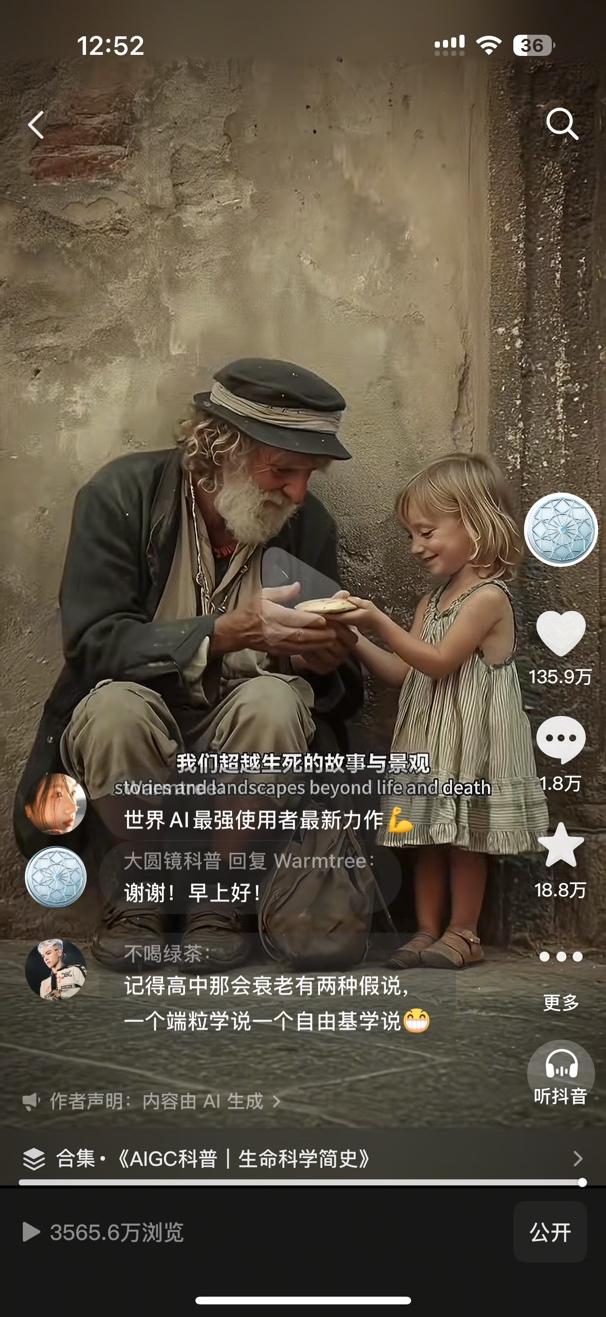Screen dimensions: 606x1317
Task: Tap the 公开 visibility button
Action: pos(550,1232)
